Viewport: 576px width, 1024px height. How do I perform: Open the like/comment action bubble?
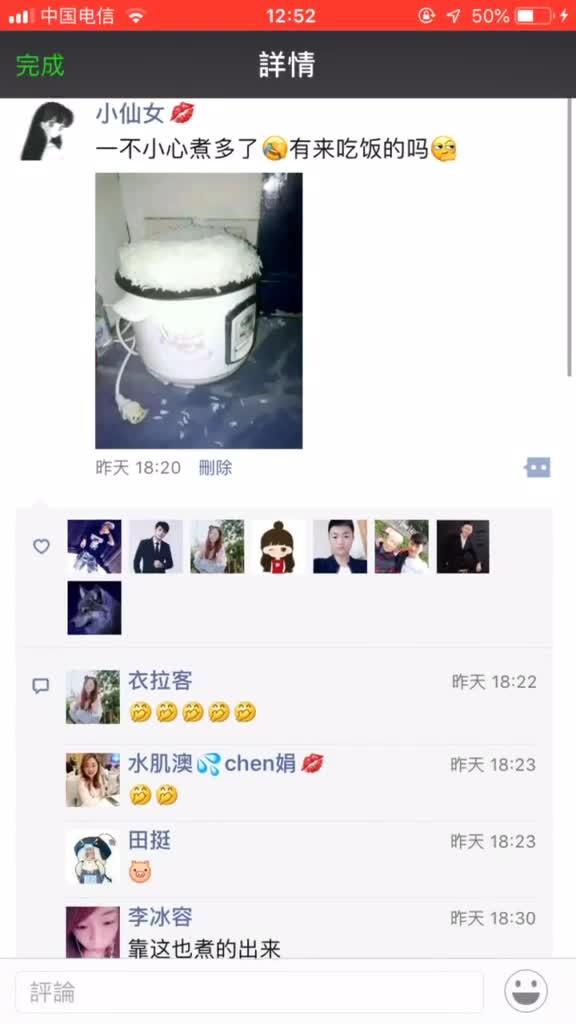[x=537, y=468]
